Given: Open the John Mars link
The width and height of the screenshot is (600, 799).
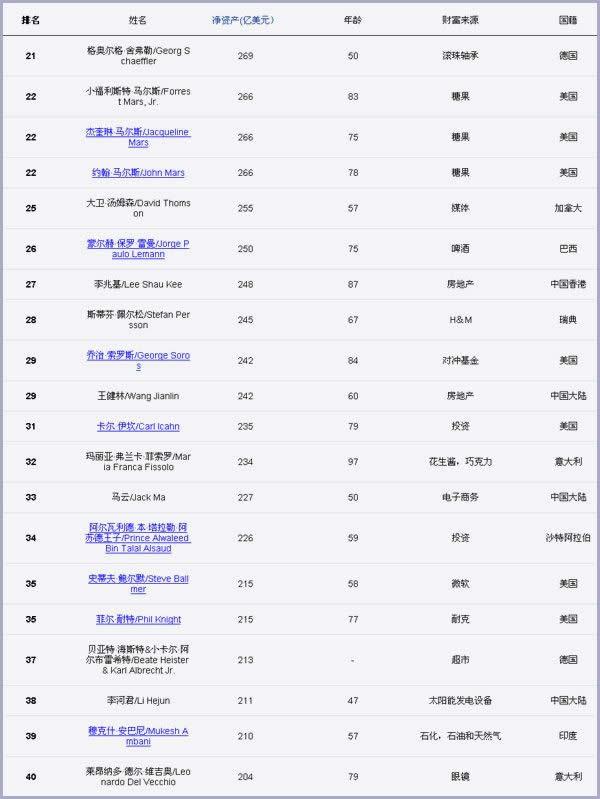Looking at the screenshot, I should 138,173.
